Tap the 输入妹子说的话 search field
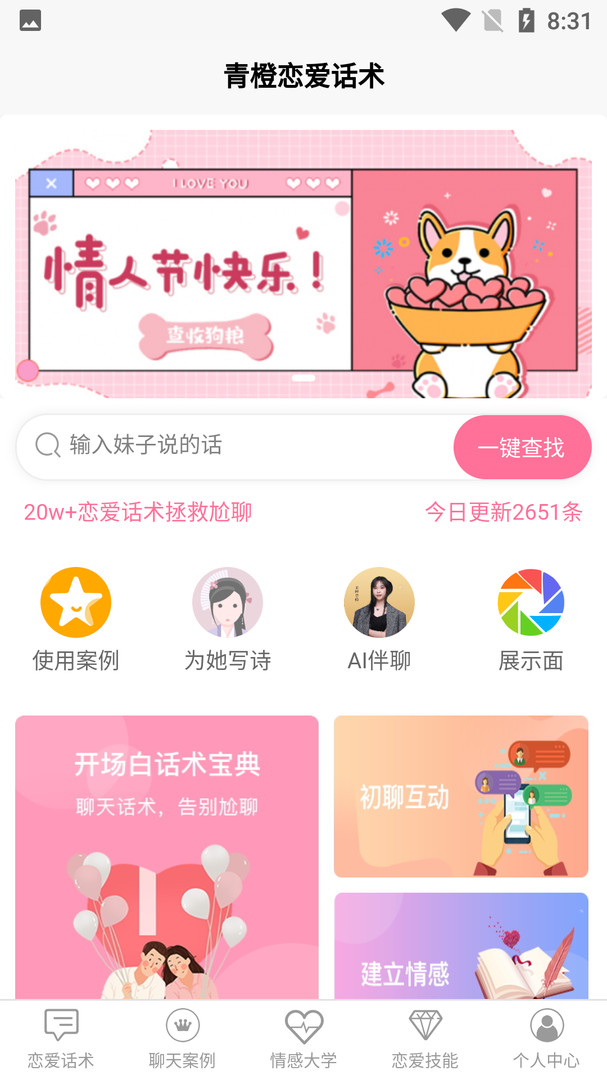607x1080 pixels. tap(240, 446)
